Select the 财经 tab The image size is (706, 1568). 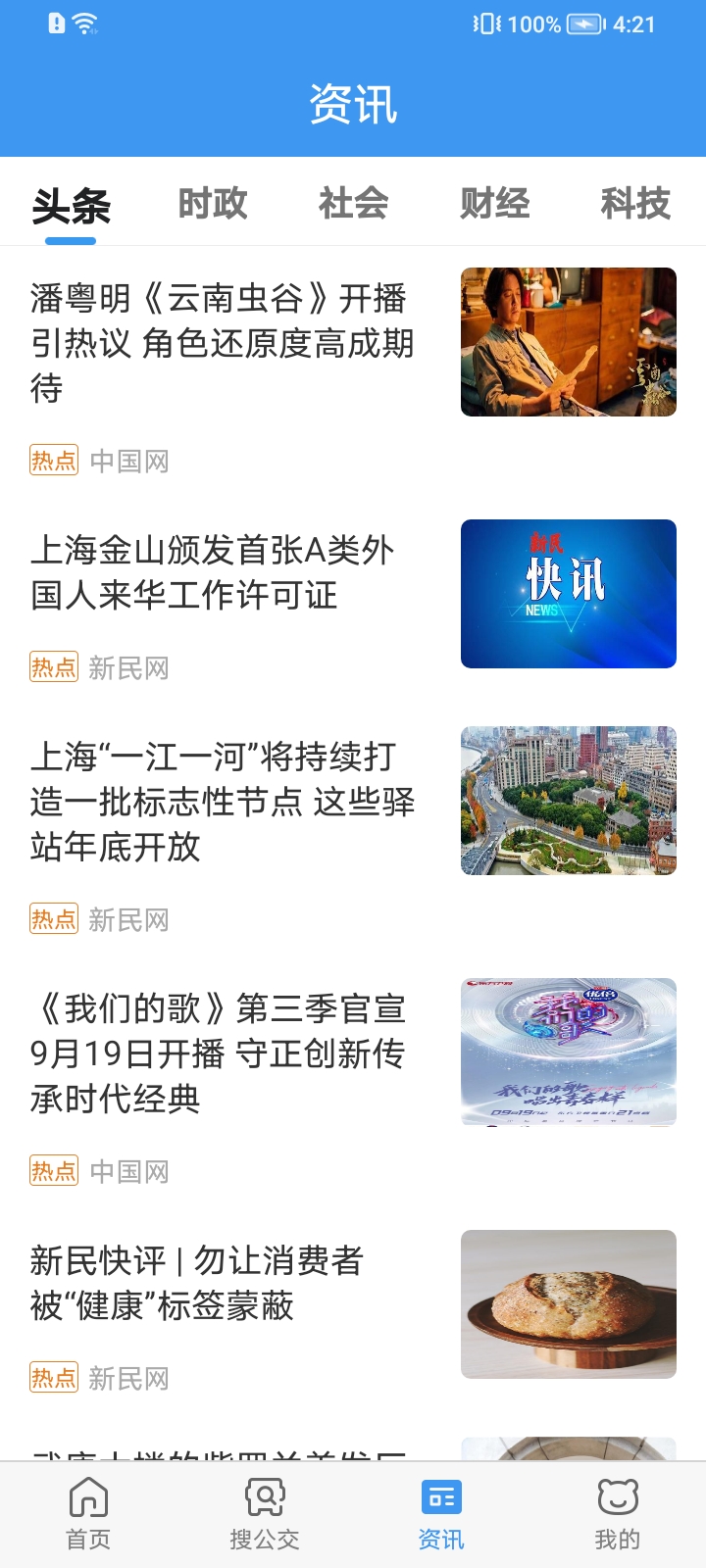(495, 203)
